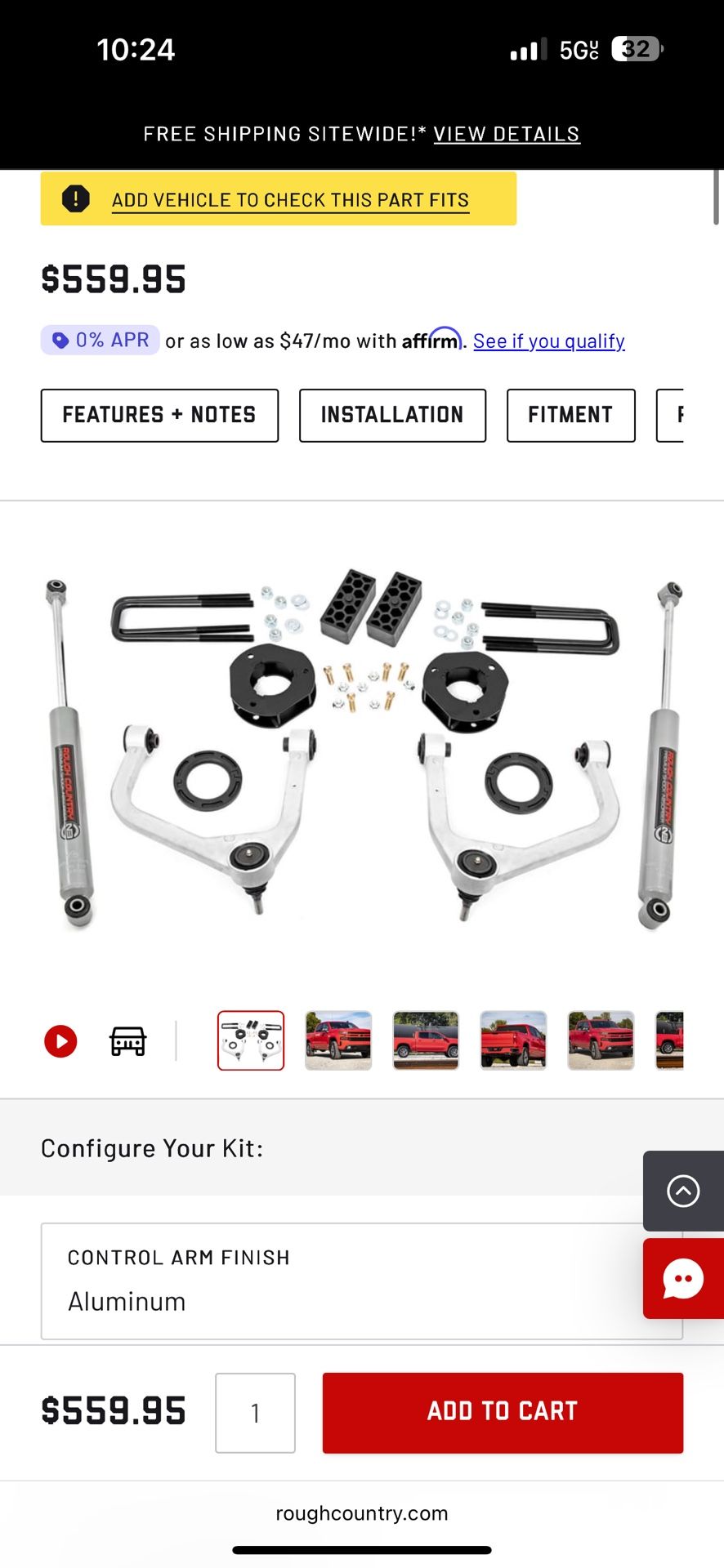The height and width of the screenshot is (1568, 724).
Task: Tap the roughcountry.com address bar
Action: pos(361,1513)
